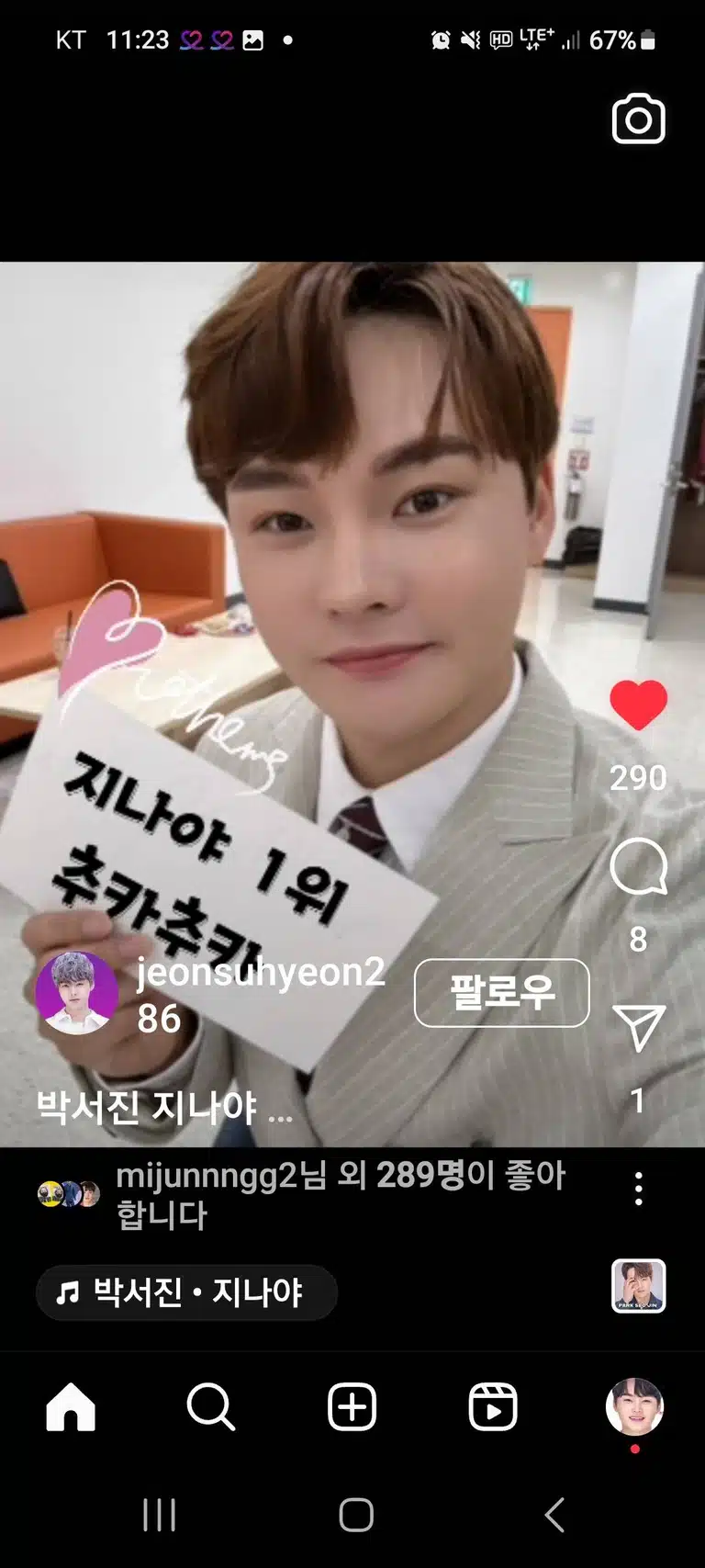This screenshot has width=705, height=1568.
Task: Open the camera icon at top
Action: [x=638, y=119]
